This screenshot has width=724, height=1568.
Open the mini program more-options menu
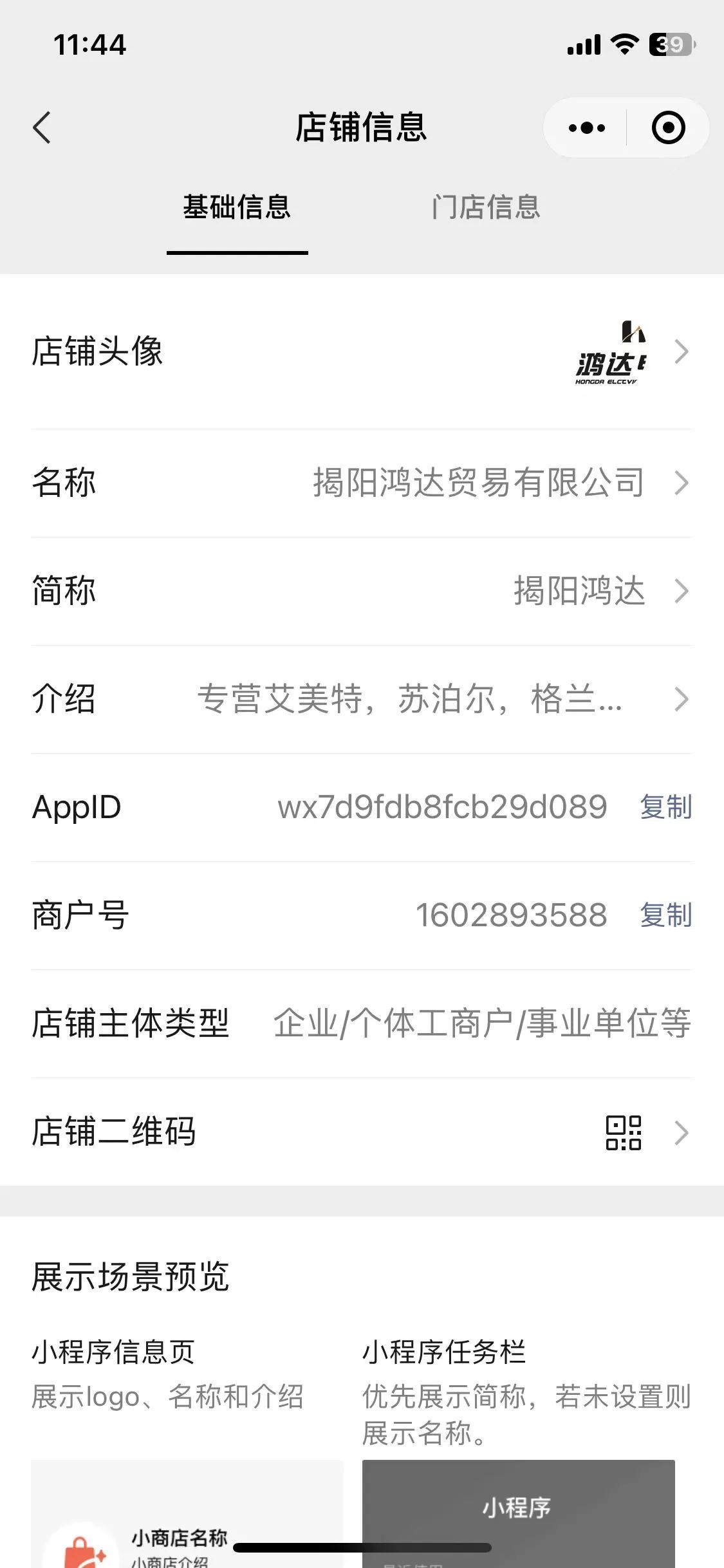coord(586,127)
